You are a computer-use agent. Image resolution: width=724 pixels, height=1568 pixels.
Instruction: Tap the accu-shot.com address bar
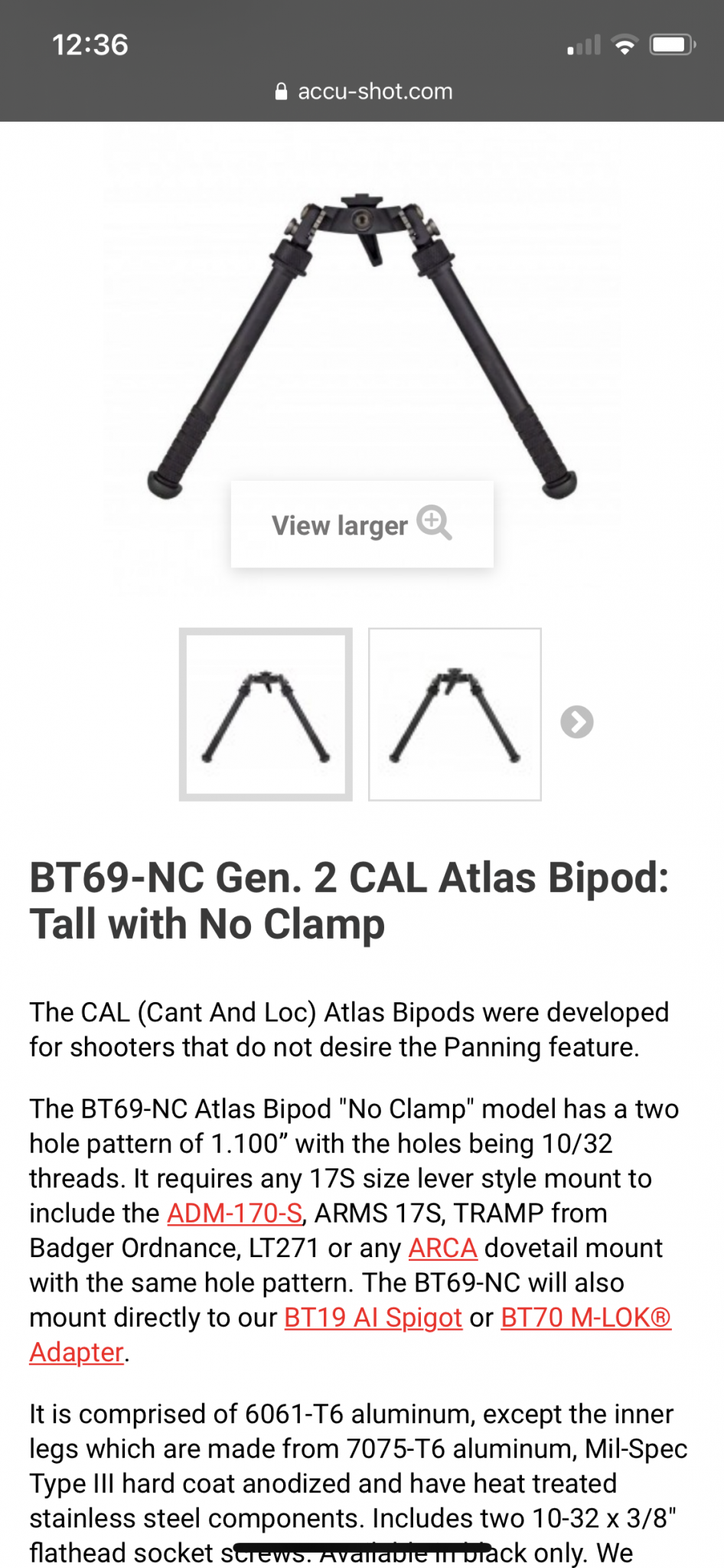(x=363, y=92)
